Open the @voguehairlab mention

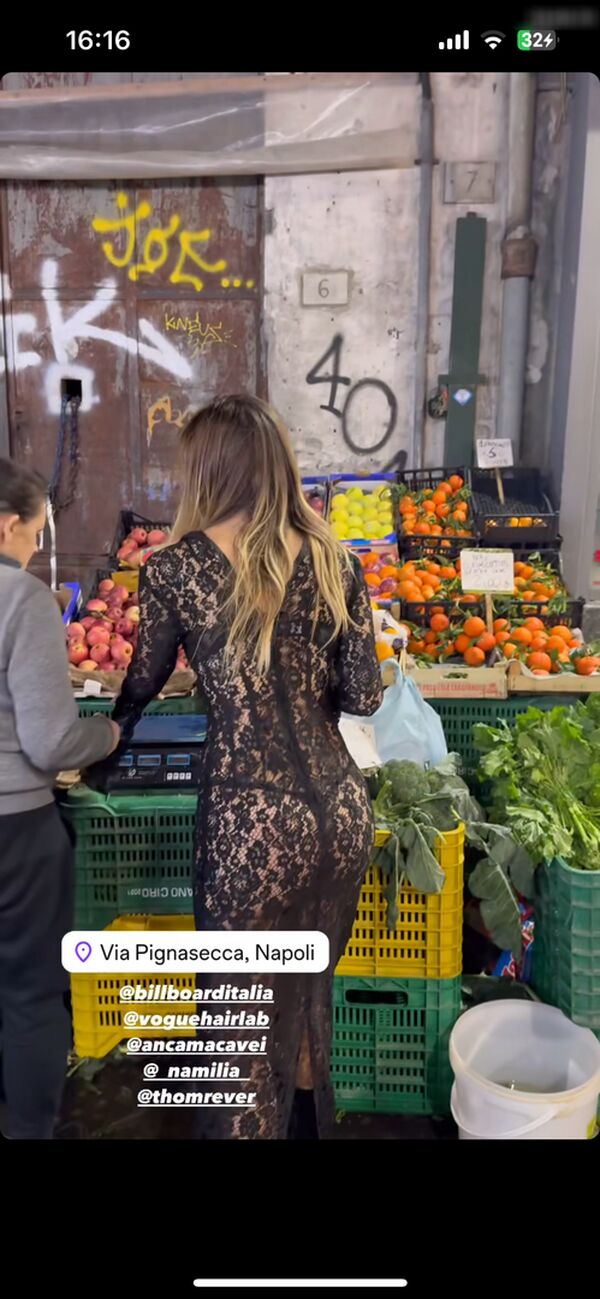click(196, 1019)
